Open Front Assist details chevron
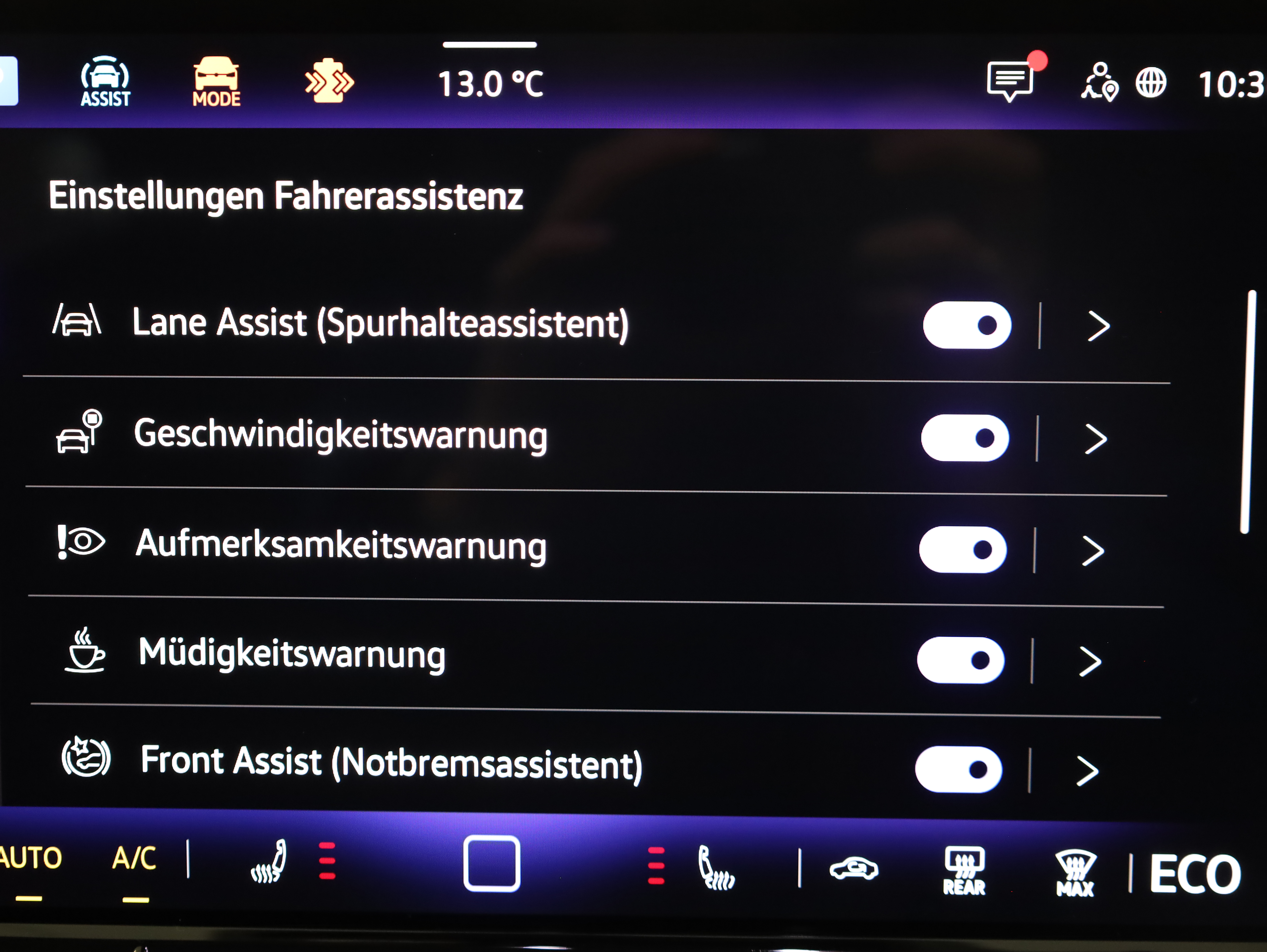The image size is (1267, 952). tap(1087, 771)
